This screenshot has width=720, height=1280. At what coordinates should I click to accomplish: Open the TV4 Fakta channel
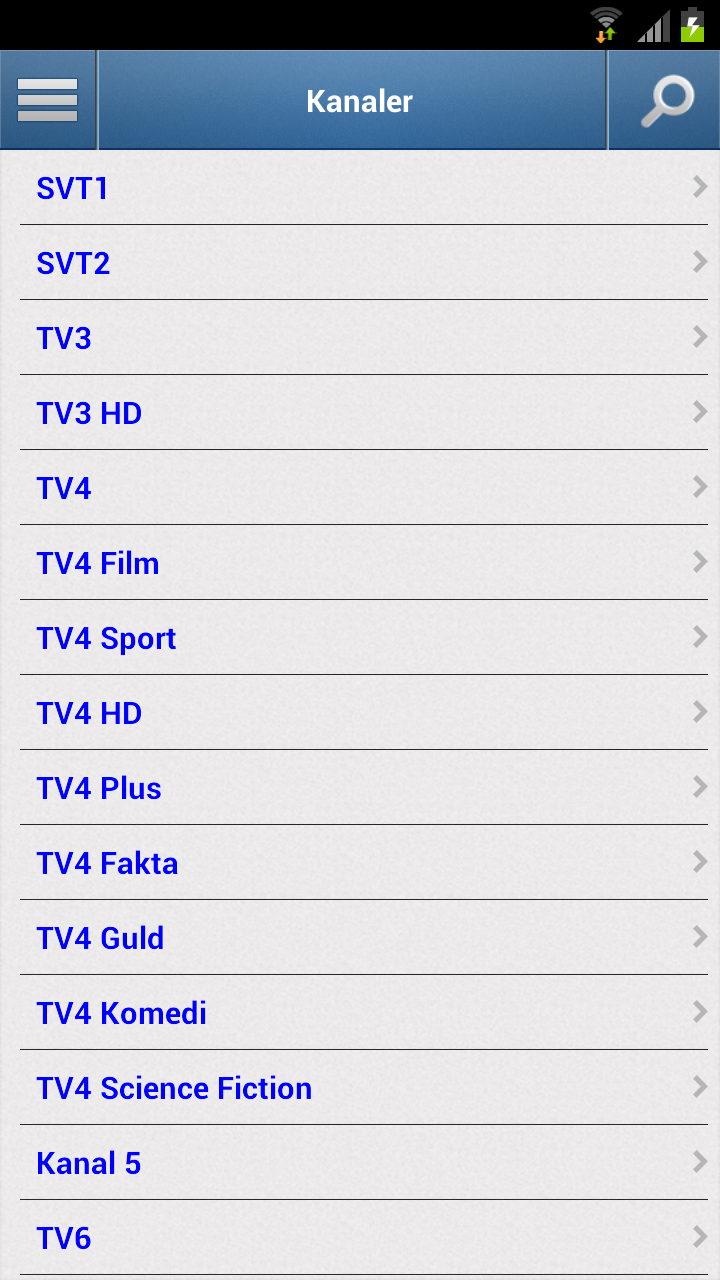360,862
